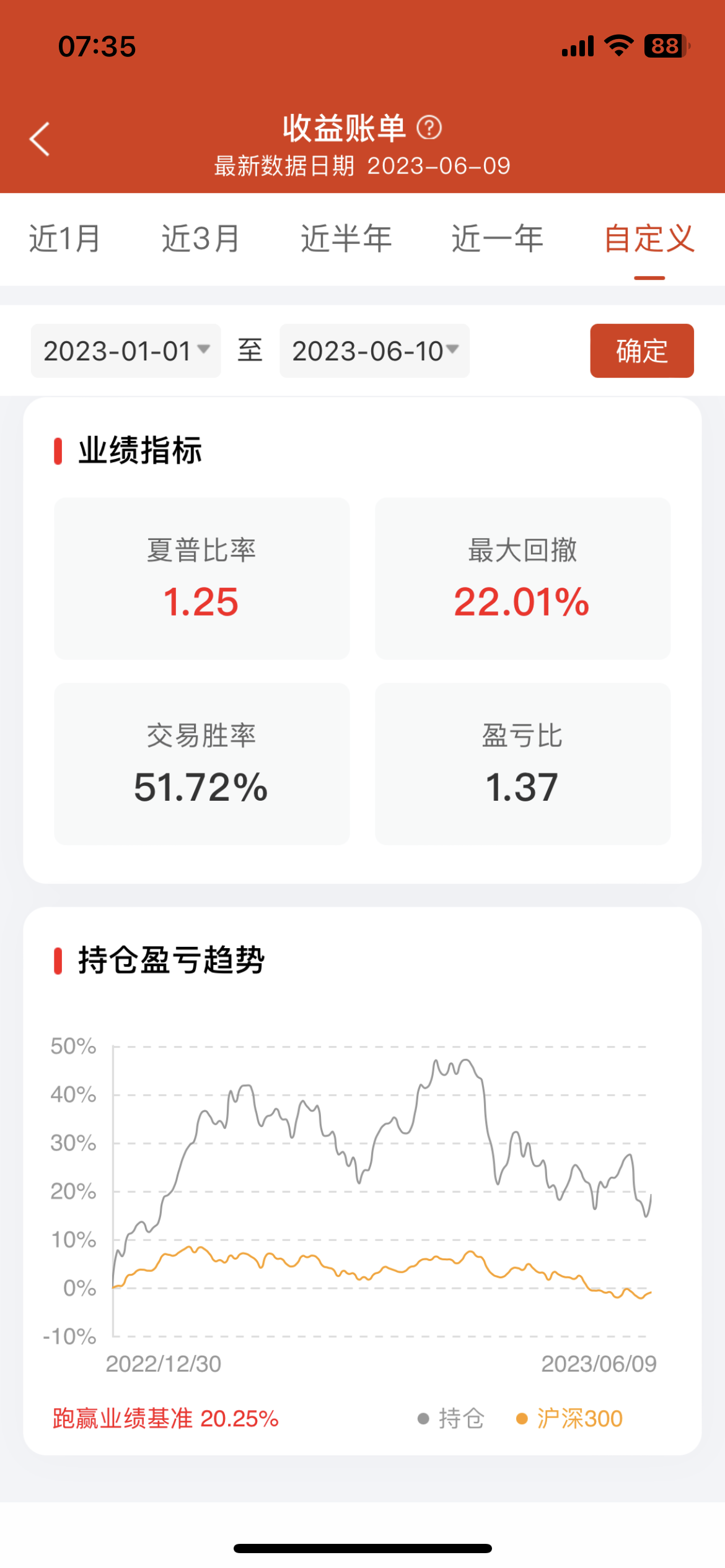Select the 自定义 tab
This screenshot has width=725, height=1568.
click(x=649, y=238)
